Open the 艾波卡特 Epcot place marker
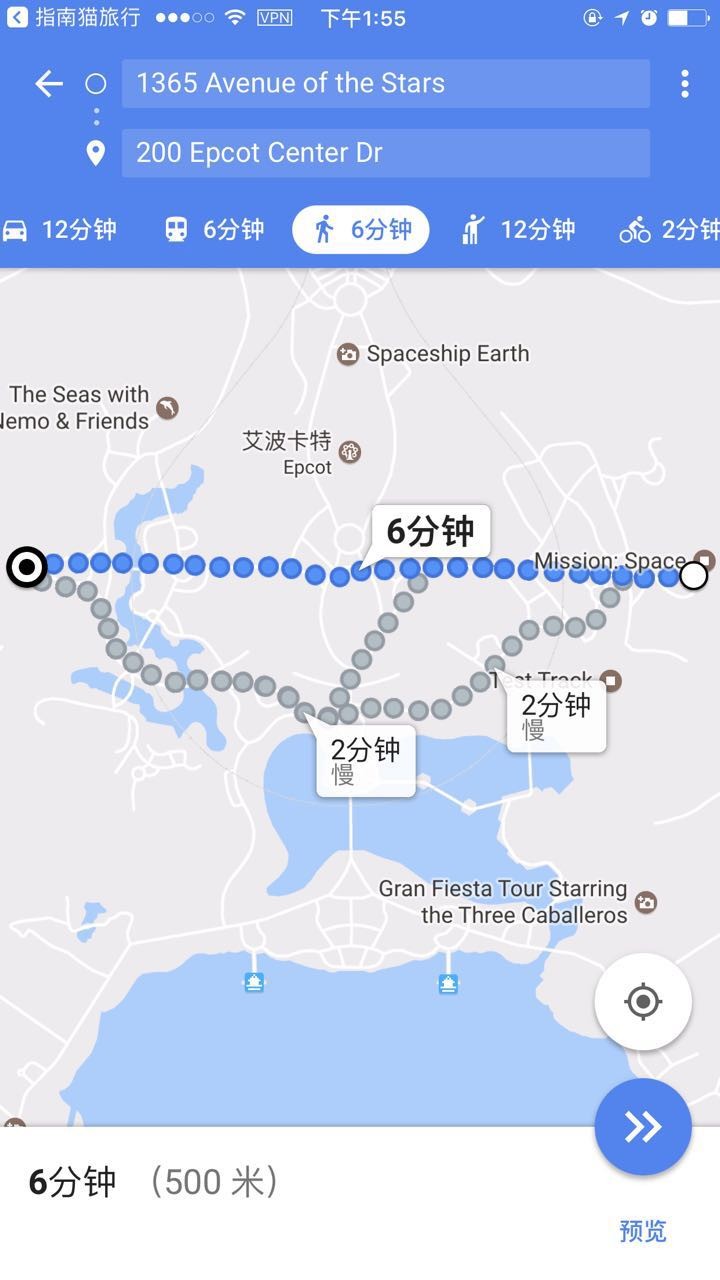 pos(350,452)
